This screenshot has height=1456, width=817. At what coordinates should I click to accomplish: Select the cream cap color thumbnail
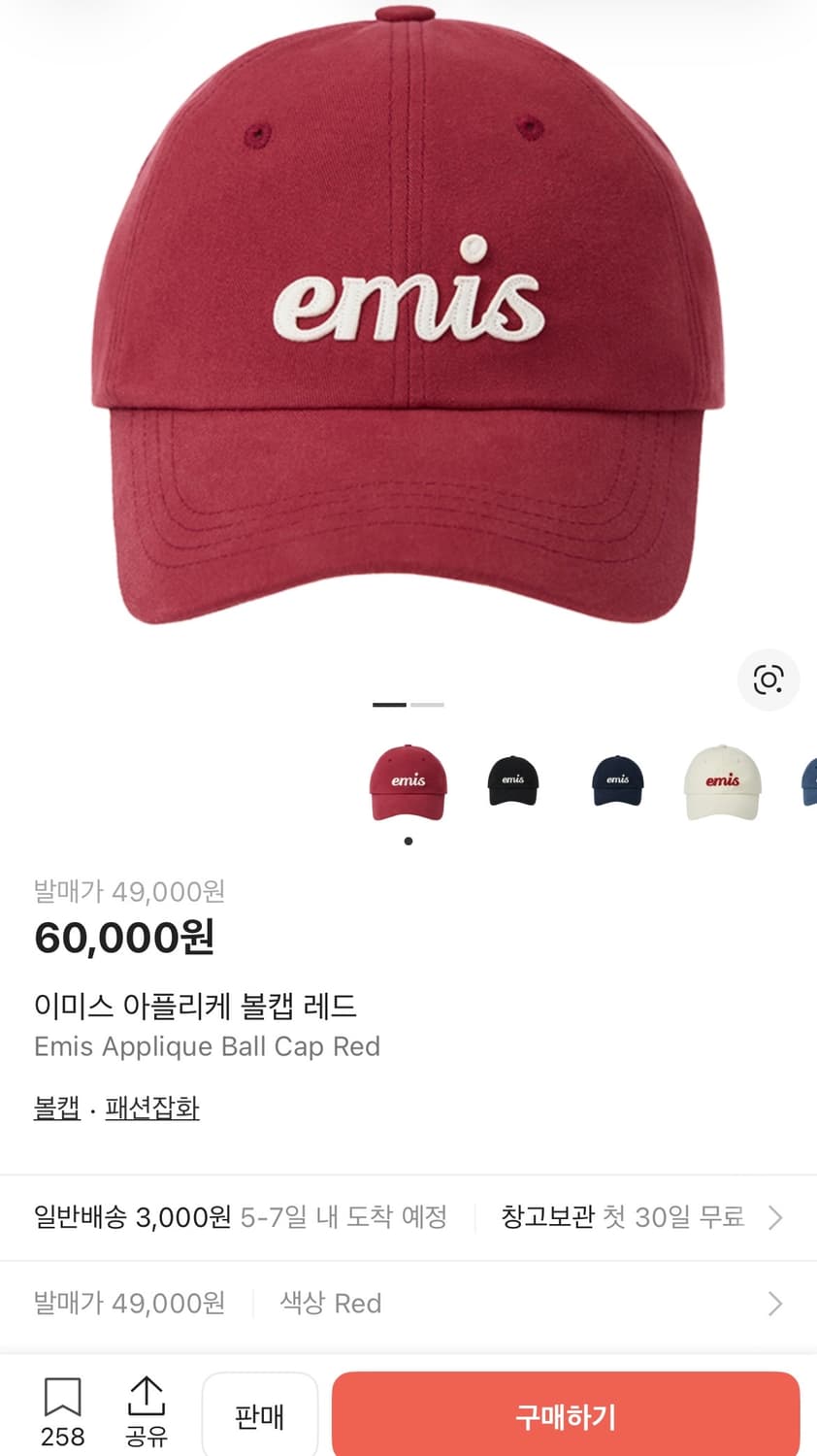coord(722,781)
